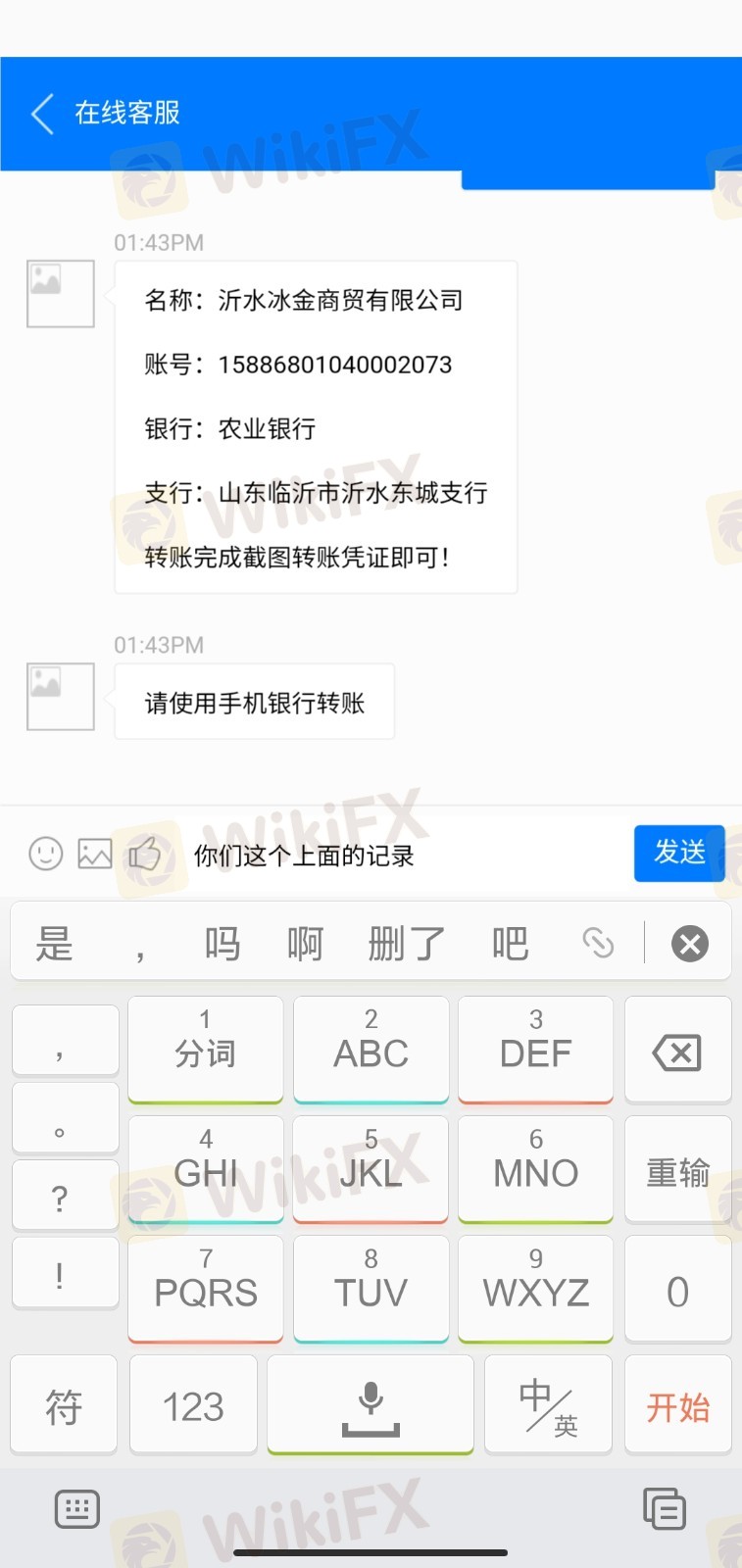This screenshot has height=1568, width=742.
Task: Choose the candidate word 吗
Action: 223,944
